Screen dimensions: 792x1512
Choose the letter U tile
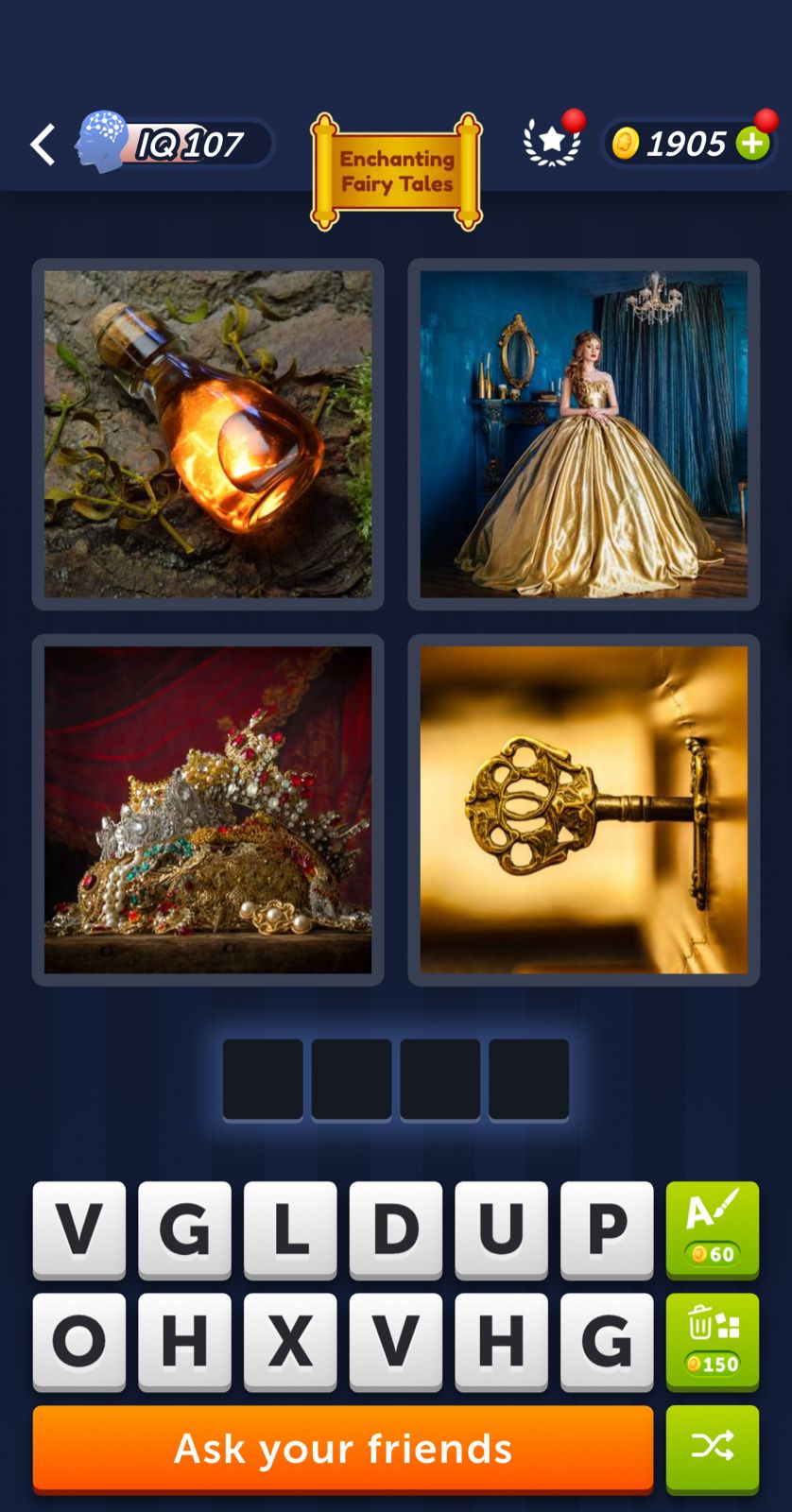(501, 1228)
